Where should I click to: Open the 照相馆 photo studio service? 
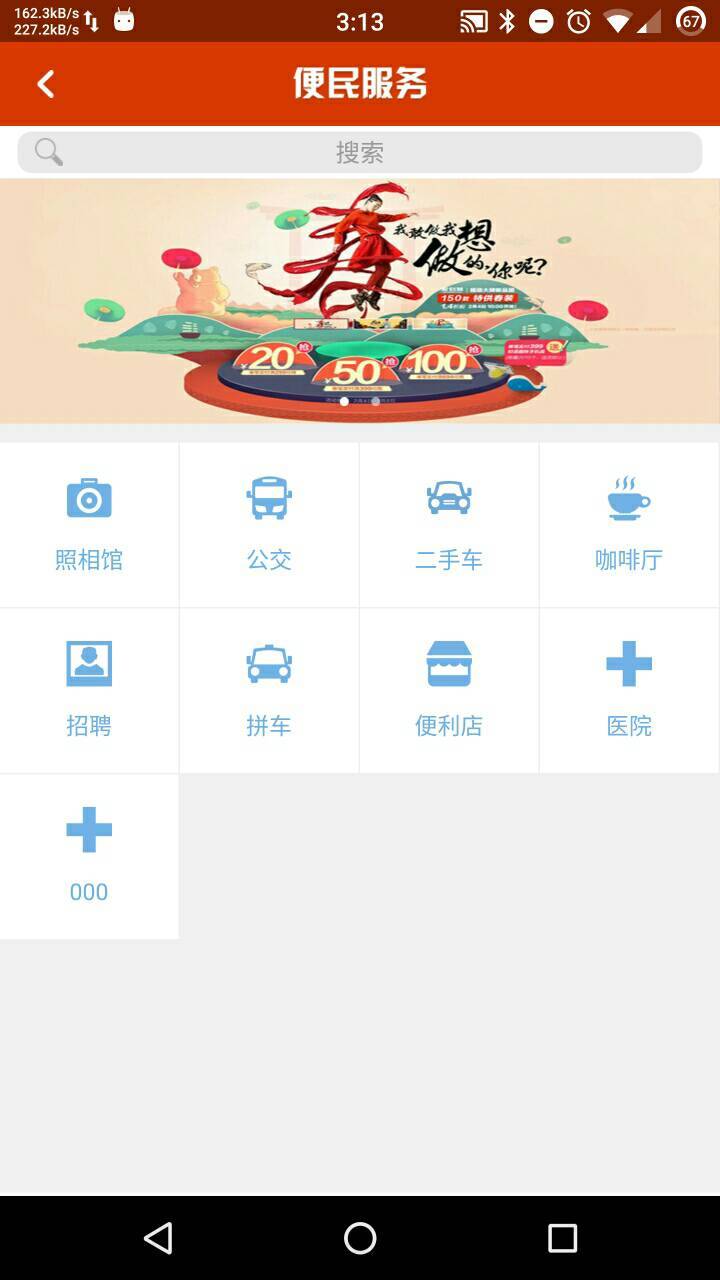[x=89, y=524]
